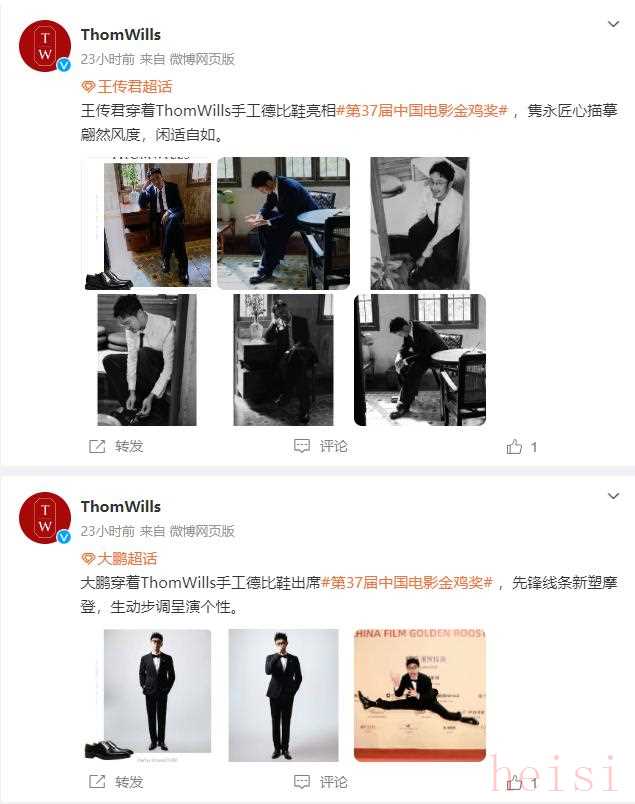View second photo of 王传君 sitting at the table

[x=283, y=223]
